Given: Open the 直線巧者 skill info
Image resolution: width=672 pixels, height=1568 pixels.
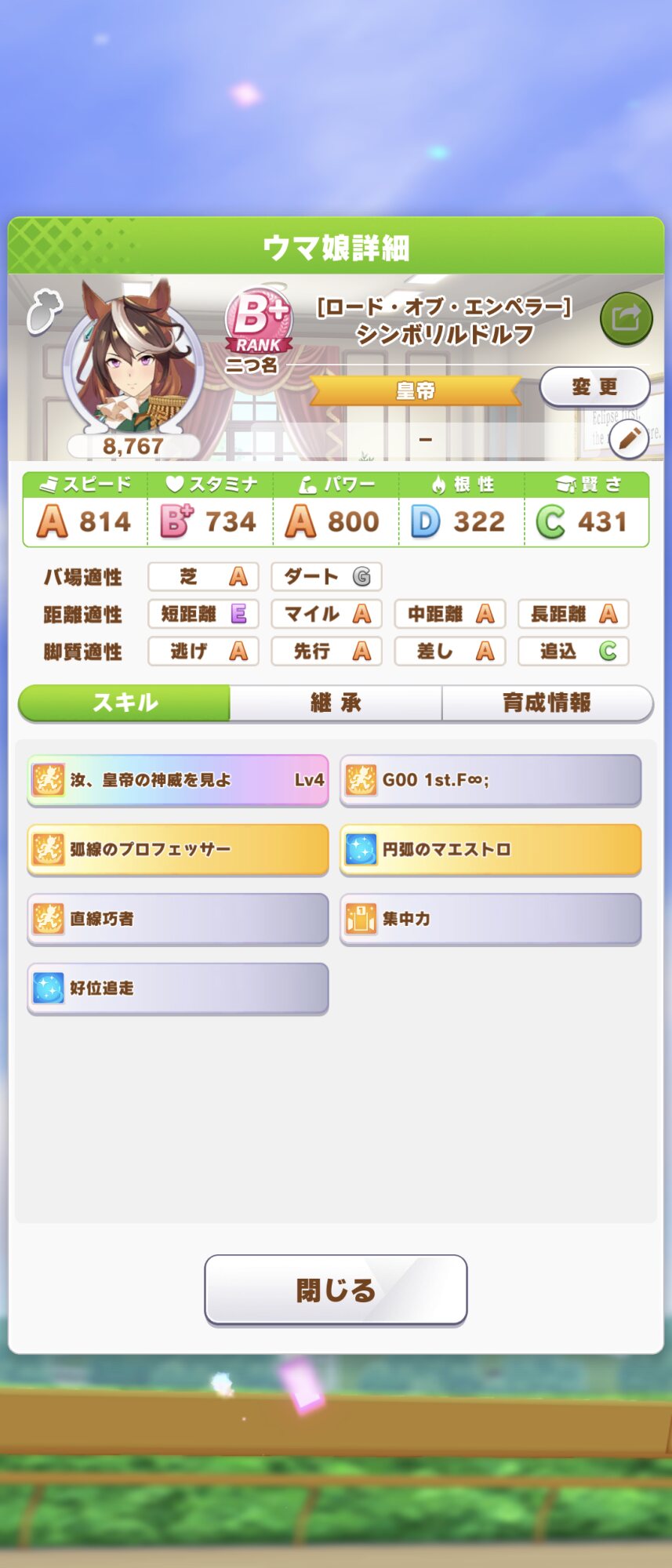Looking at the screenshot, I should [178, 919].
